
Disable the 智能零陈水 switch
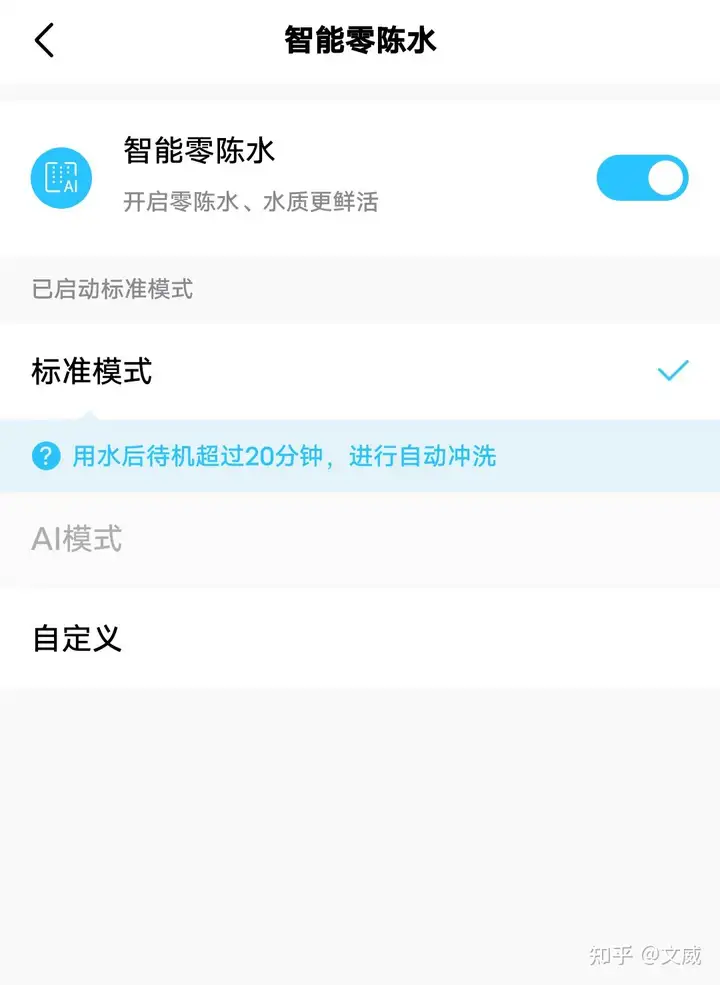[642, 179]
